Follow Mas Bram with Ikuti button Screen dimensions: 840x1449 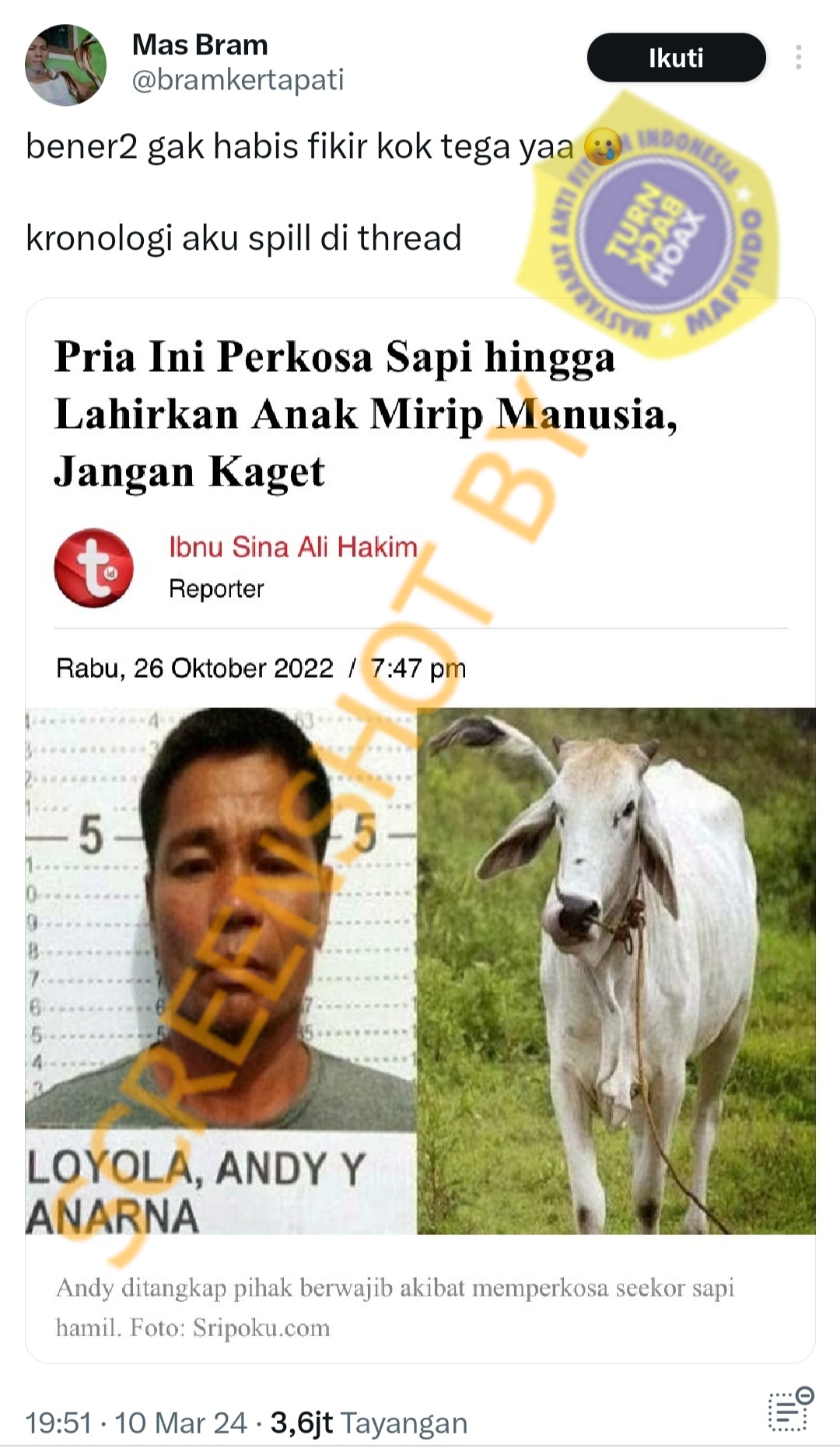point(675,58)
